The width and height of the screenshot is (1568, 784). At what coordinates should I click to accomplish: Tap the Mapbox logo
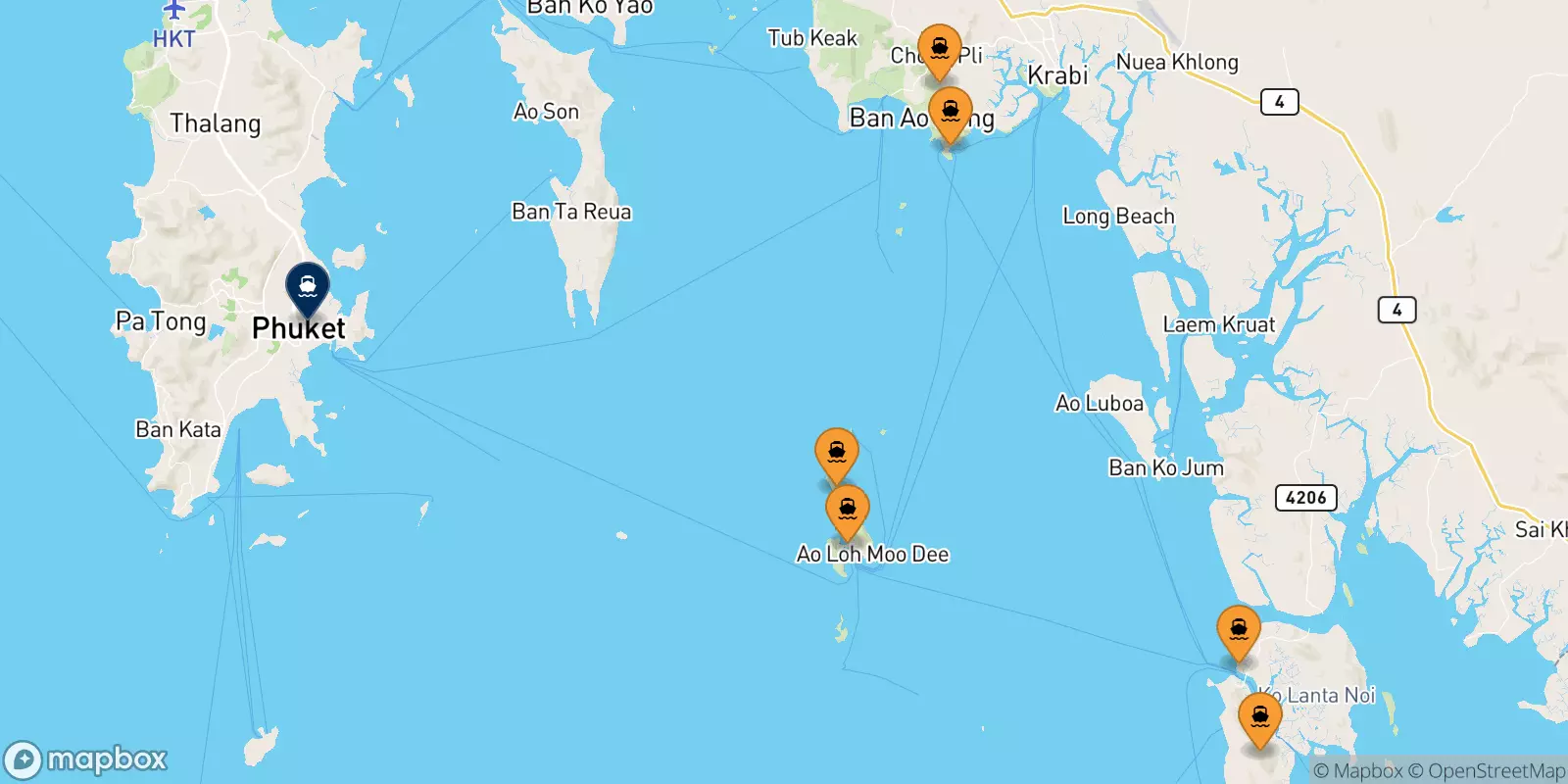86,759
